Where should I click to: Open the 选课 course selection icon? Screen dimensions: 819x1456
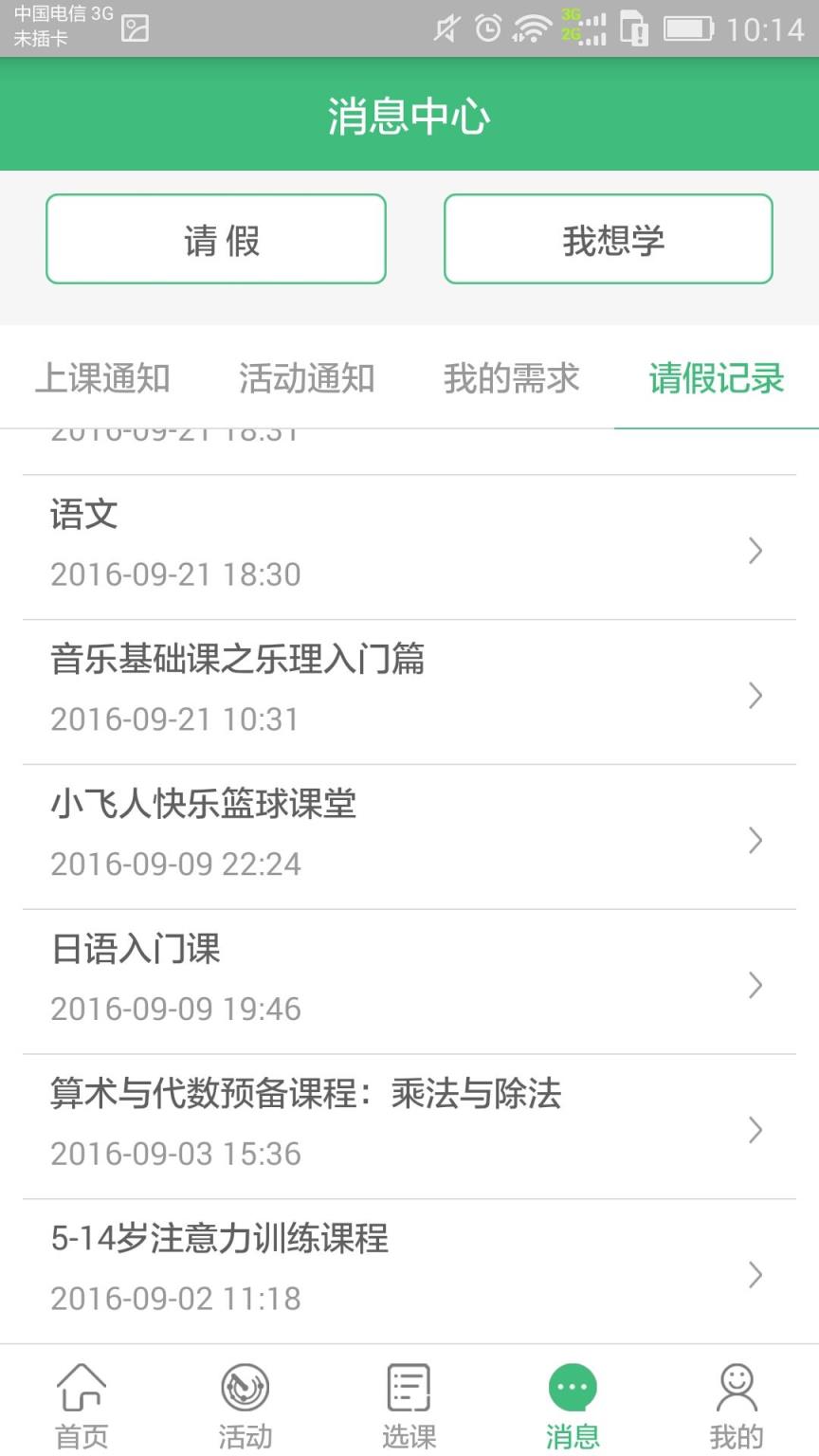click(408, 1403)
